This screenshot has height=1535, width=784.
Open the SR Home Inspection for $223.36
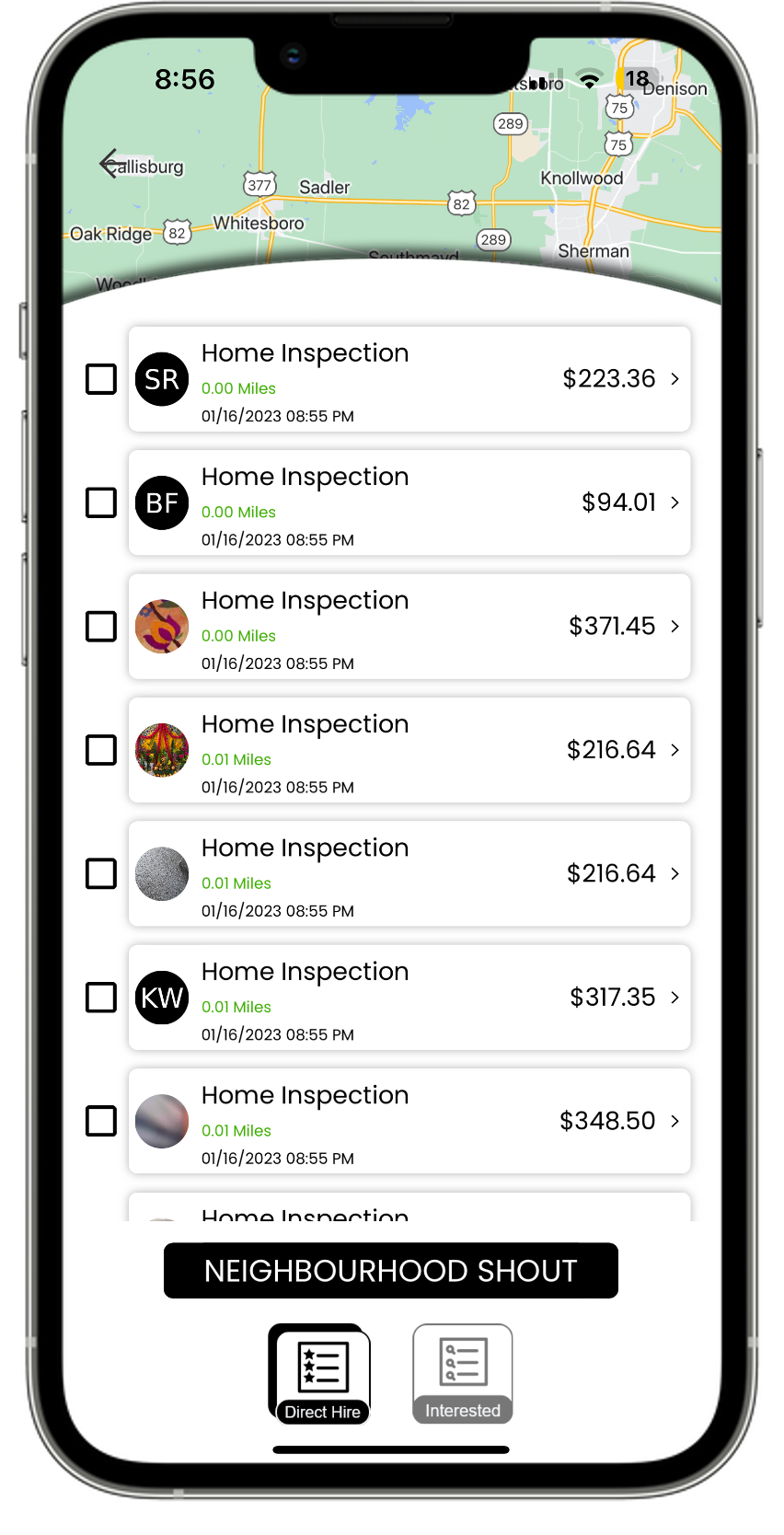[x=409, y=379]
